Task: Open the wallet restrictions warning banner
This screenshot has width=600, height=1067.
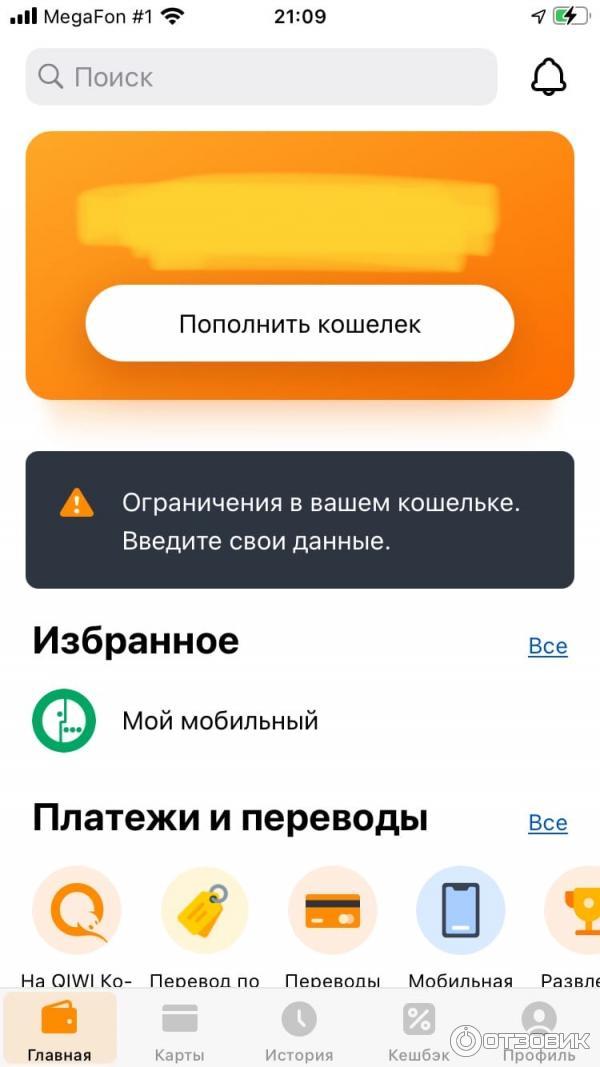Action: coord(299,521)
